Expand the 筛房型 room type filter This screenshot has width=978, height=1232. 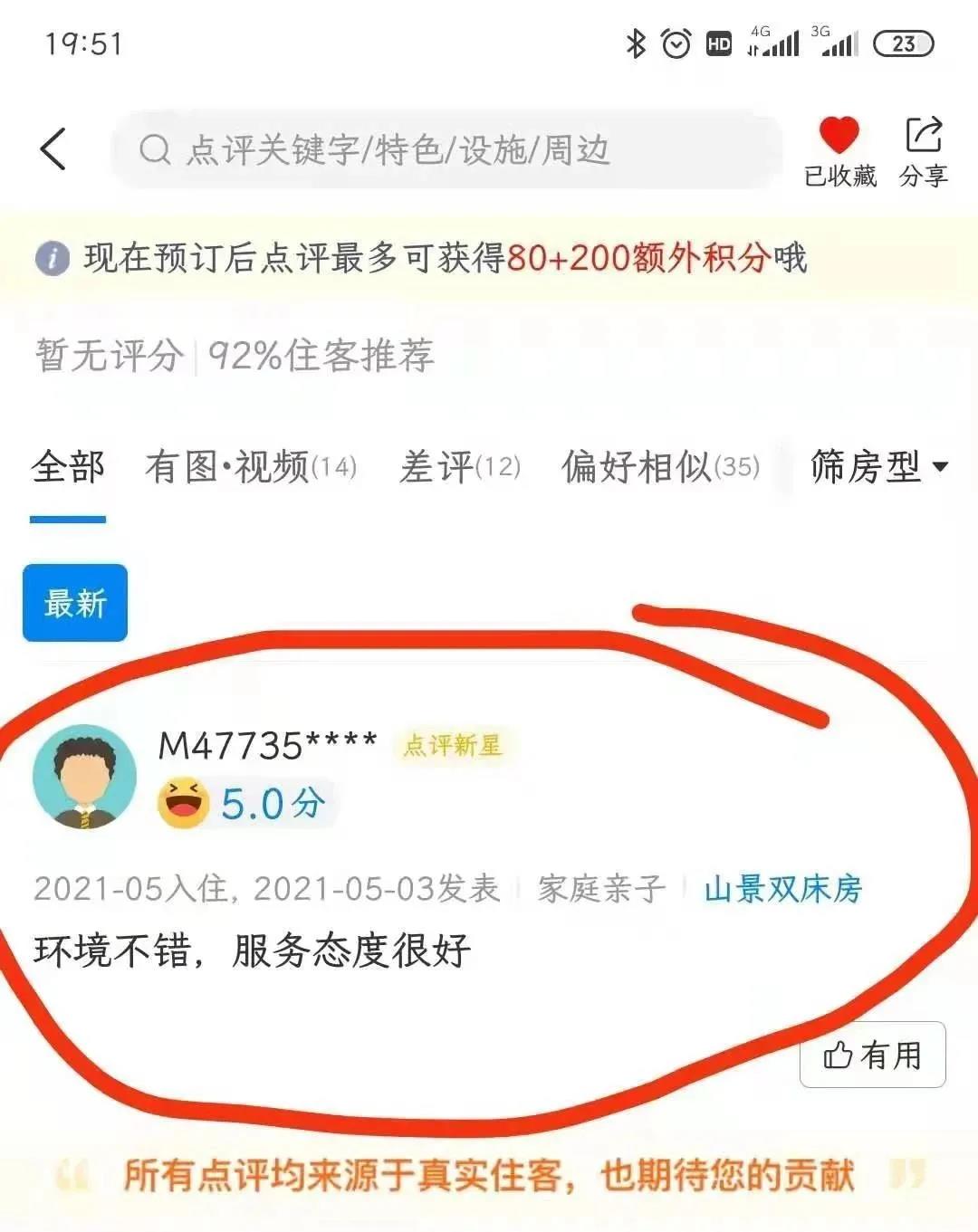pyautogui.click(x=878, y=468)
